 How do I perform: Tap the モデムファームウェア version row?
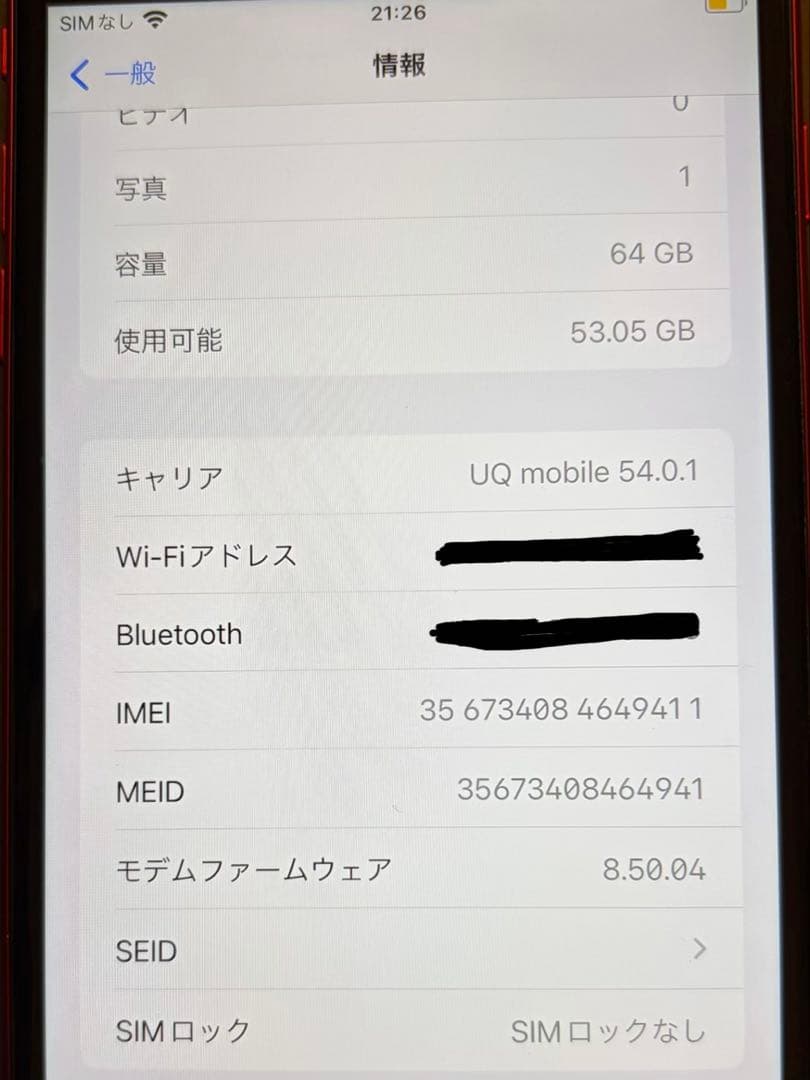400,869
